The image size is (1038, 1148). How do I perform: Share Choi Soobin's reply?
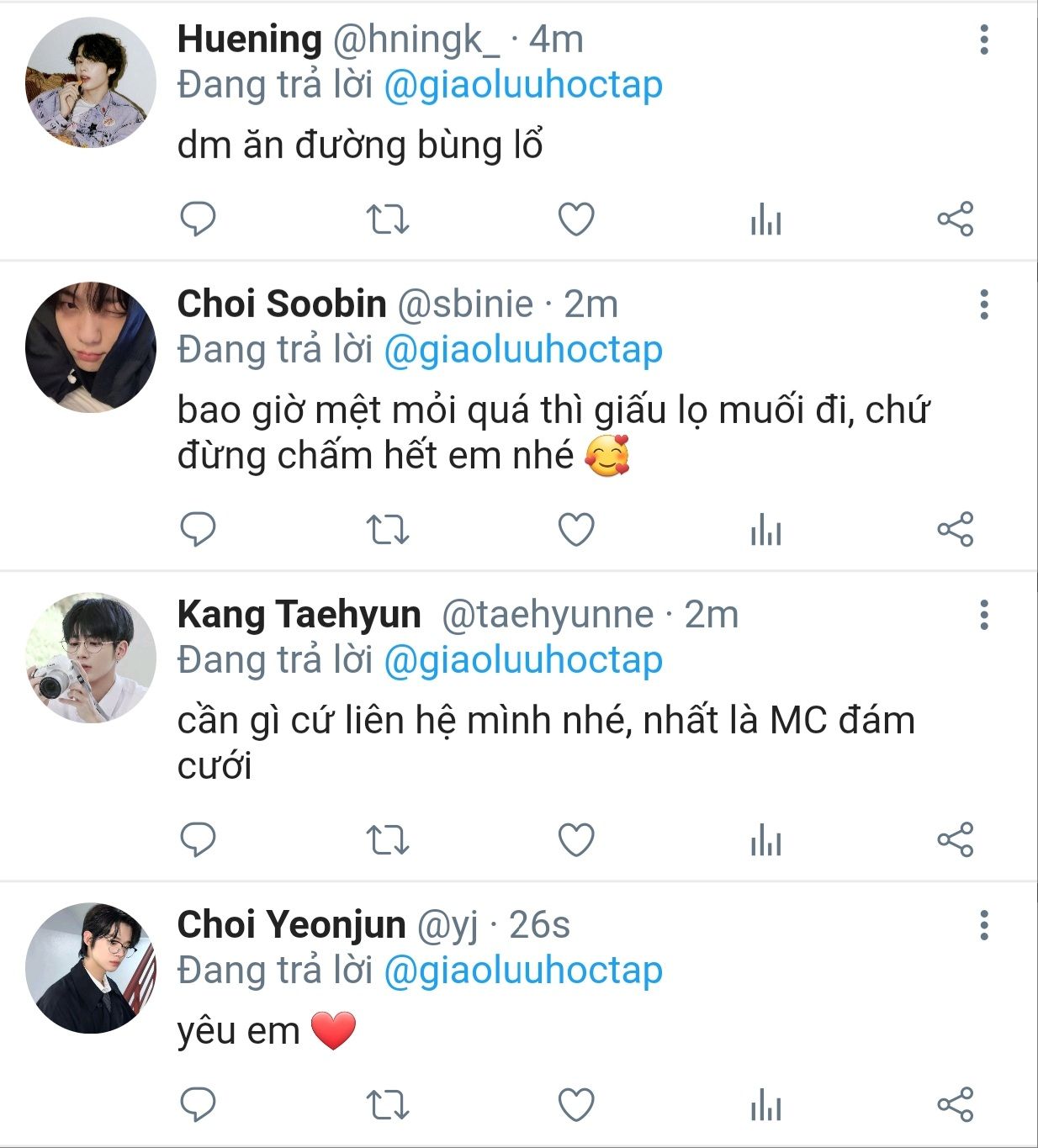(x=955, y=530)
